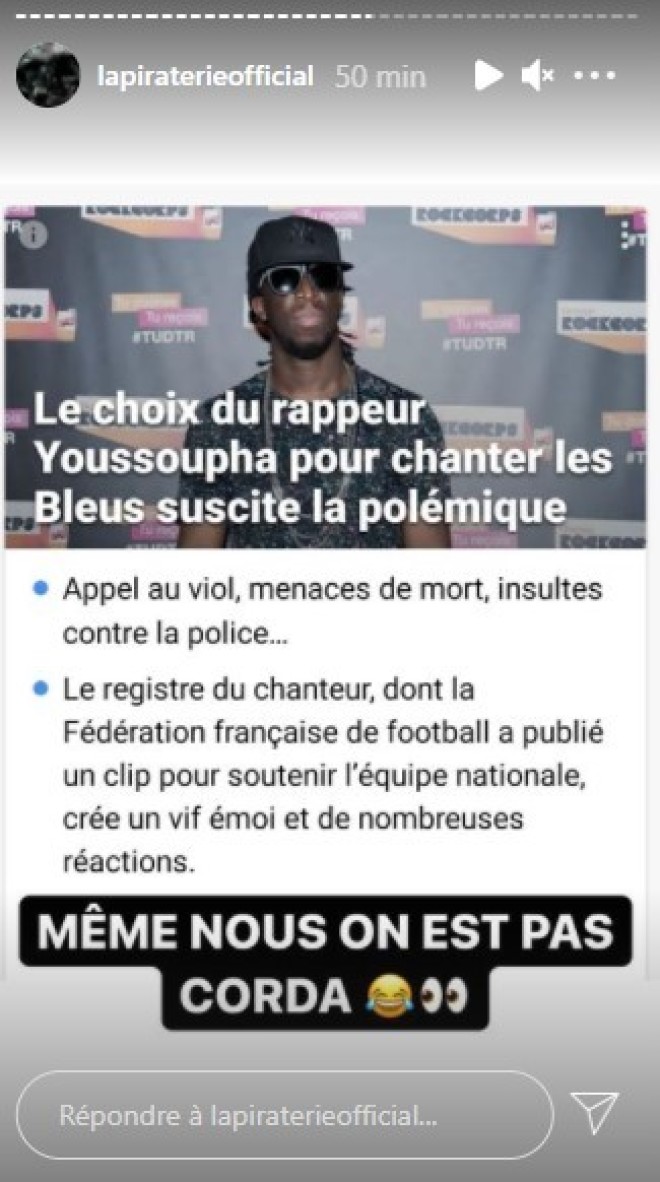Viewport: 660px width, 1182px height.
Task: Open lapiraterieofficial profile picture
Action: click(x=47, y=75)
